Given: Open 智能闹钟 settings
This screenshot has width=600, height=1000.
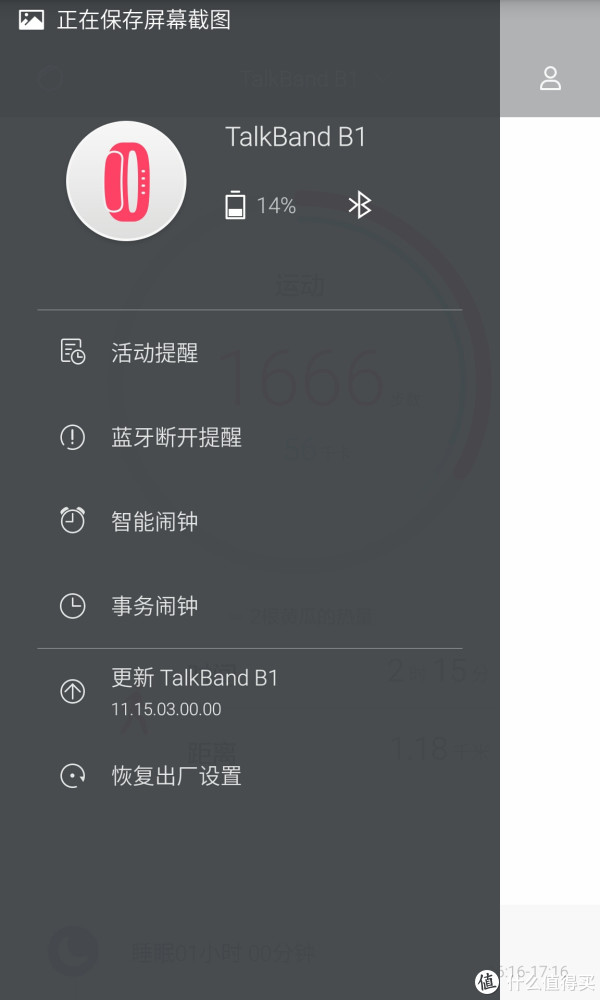Looking at the screenshot, I should pyautogui.click(x=155, y=522).
